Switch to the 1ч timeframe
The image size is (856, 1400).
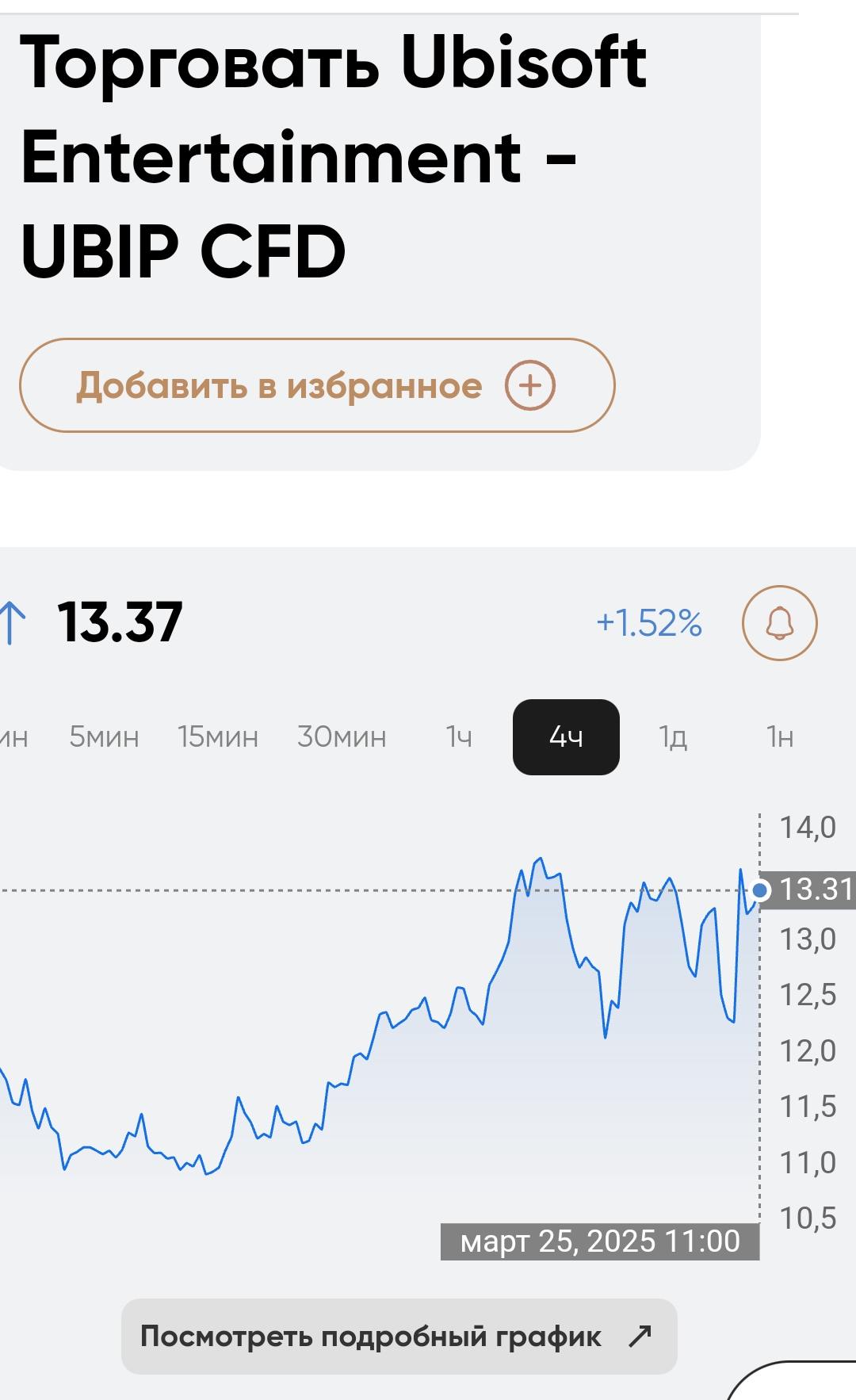coord(459,737)
